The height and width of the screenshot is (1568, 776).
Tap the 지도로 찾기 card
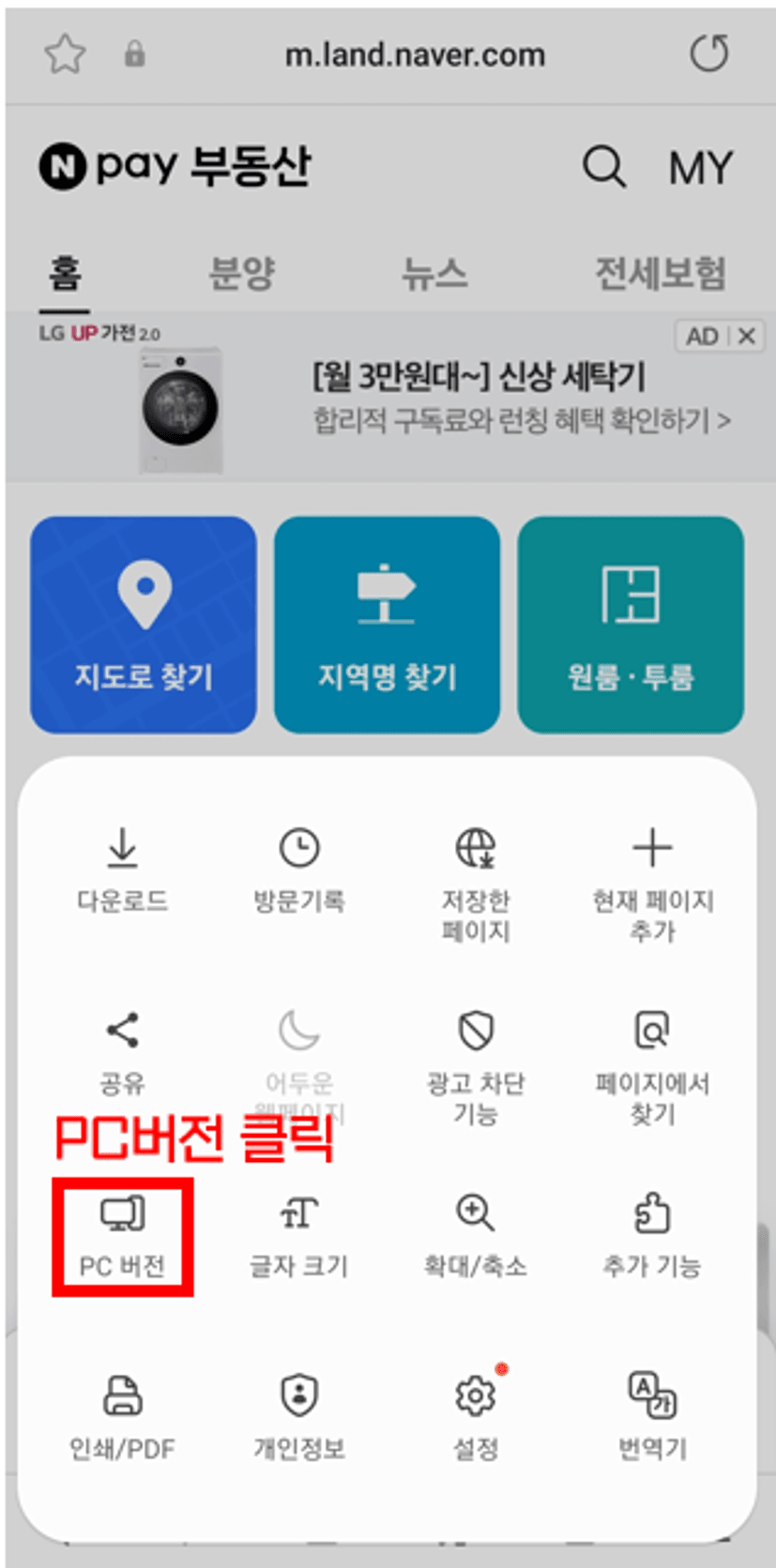[144, 625]
